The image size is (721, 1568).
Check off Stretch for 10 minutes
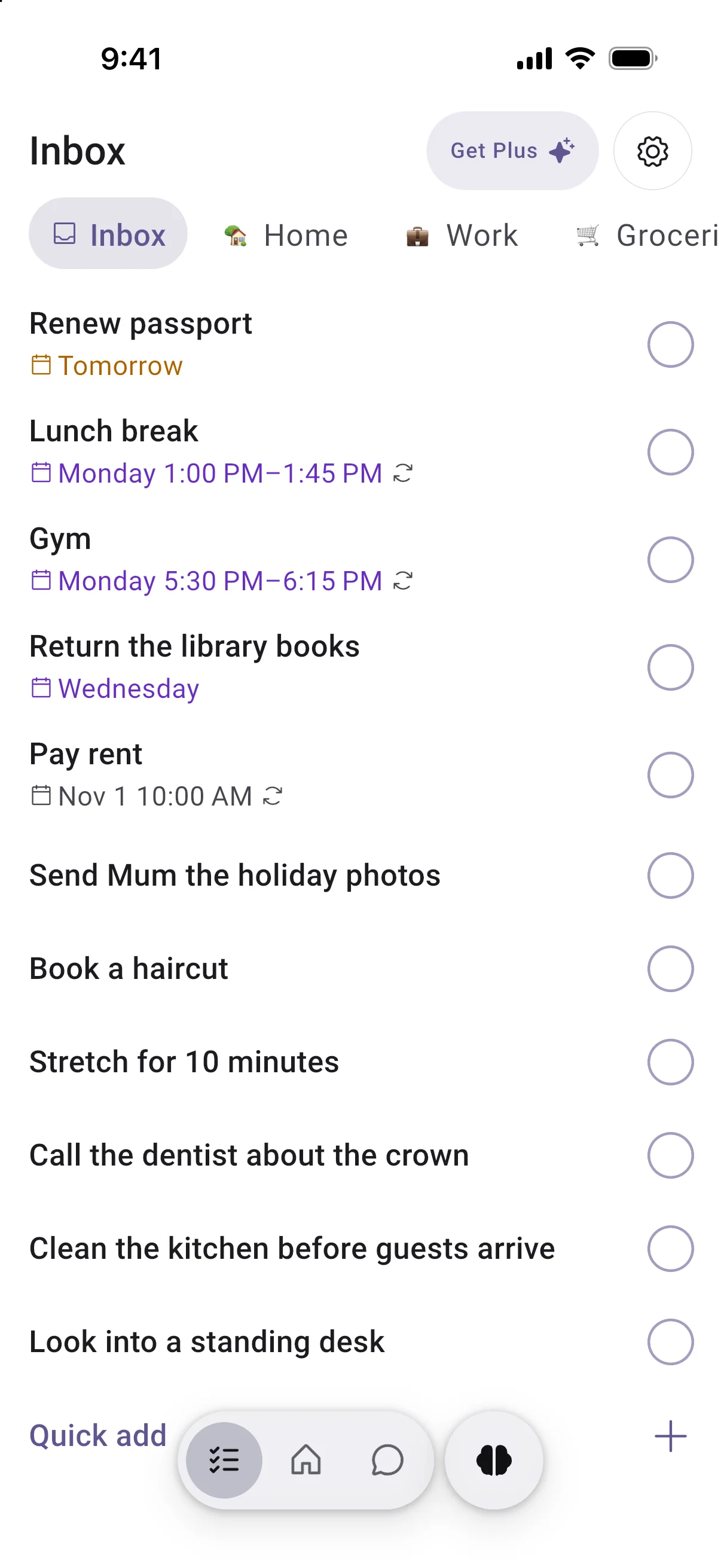pyautogui.click(x=670, y=1062)
